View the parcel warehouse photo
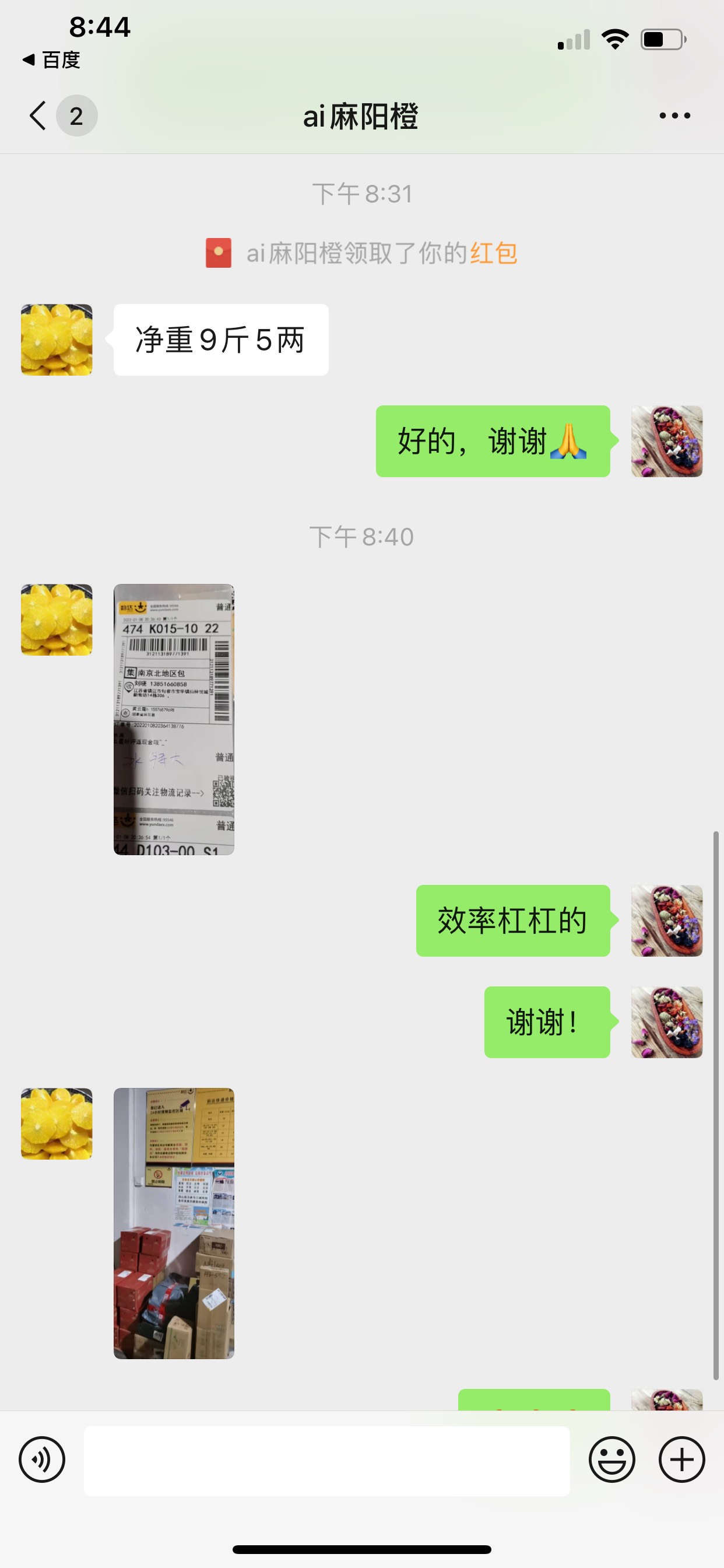The width and height of the screenshot is (724, 1568). (174, 1223)
